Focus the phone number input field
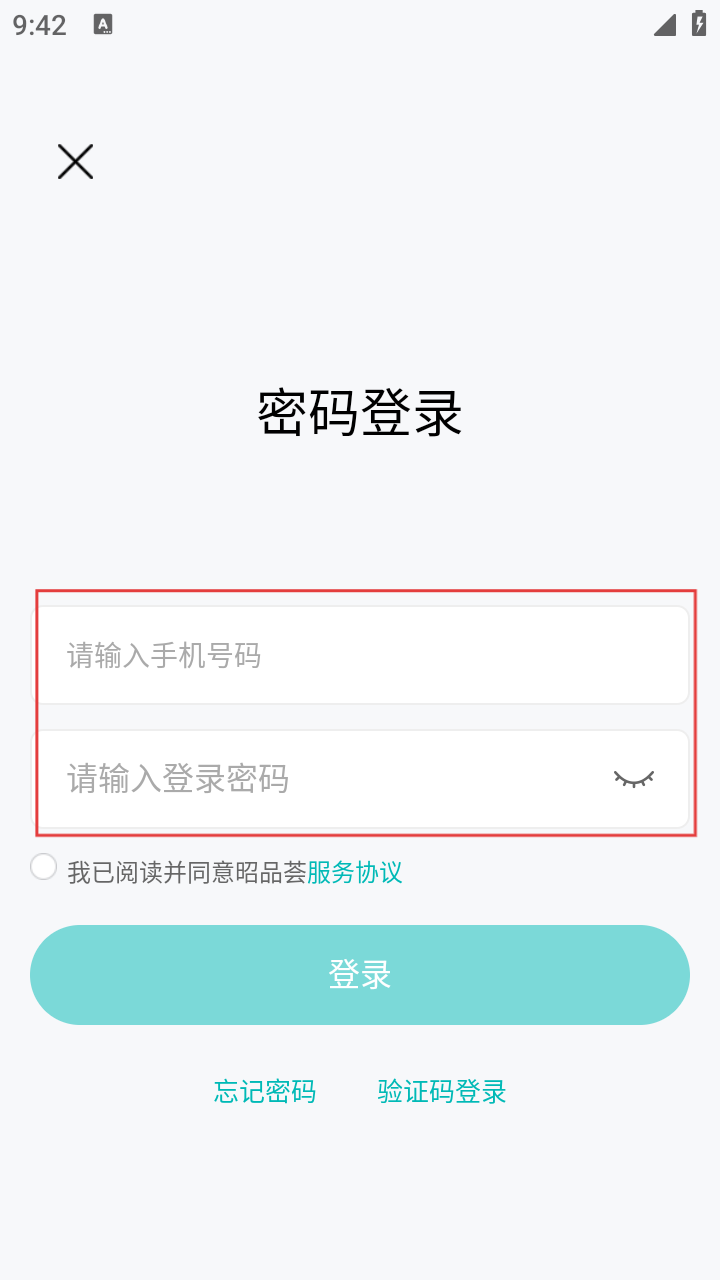This screenshot has height=1280, width=720. click(360, 656)
